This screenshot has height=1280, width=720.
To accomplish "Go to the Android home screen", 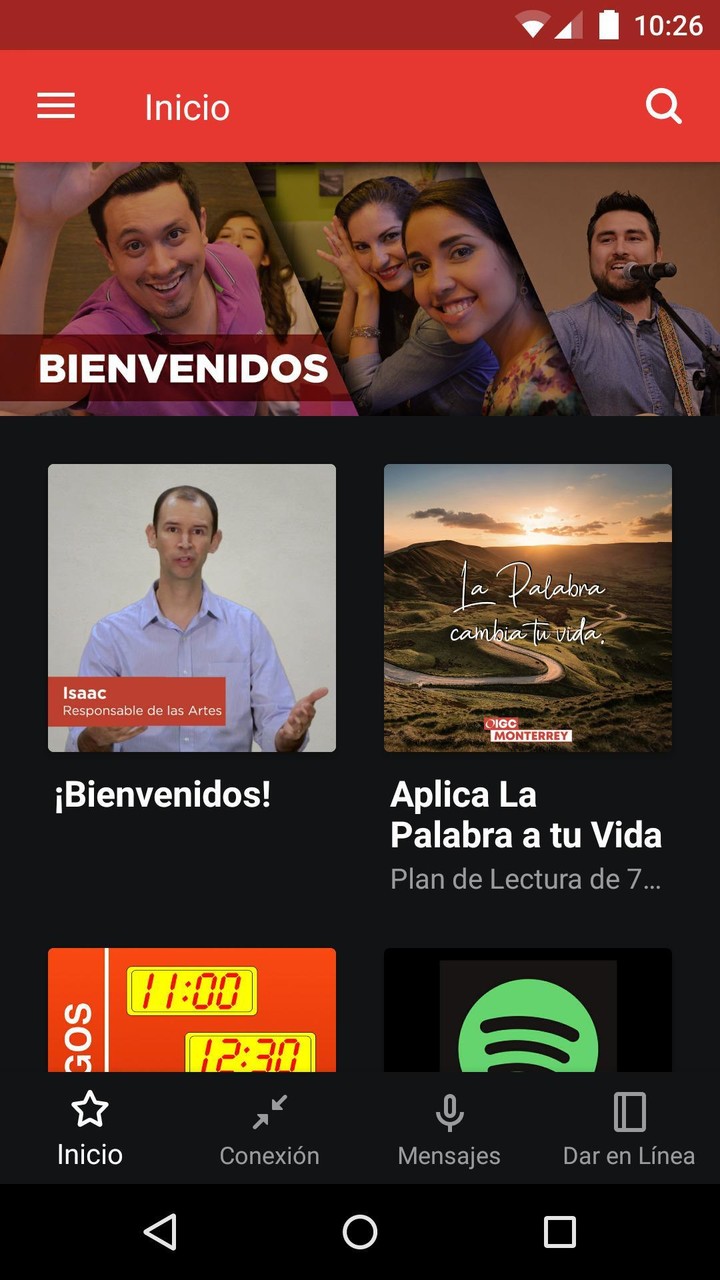I will tap(360, 1232).
